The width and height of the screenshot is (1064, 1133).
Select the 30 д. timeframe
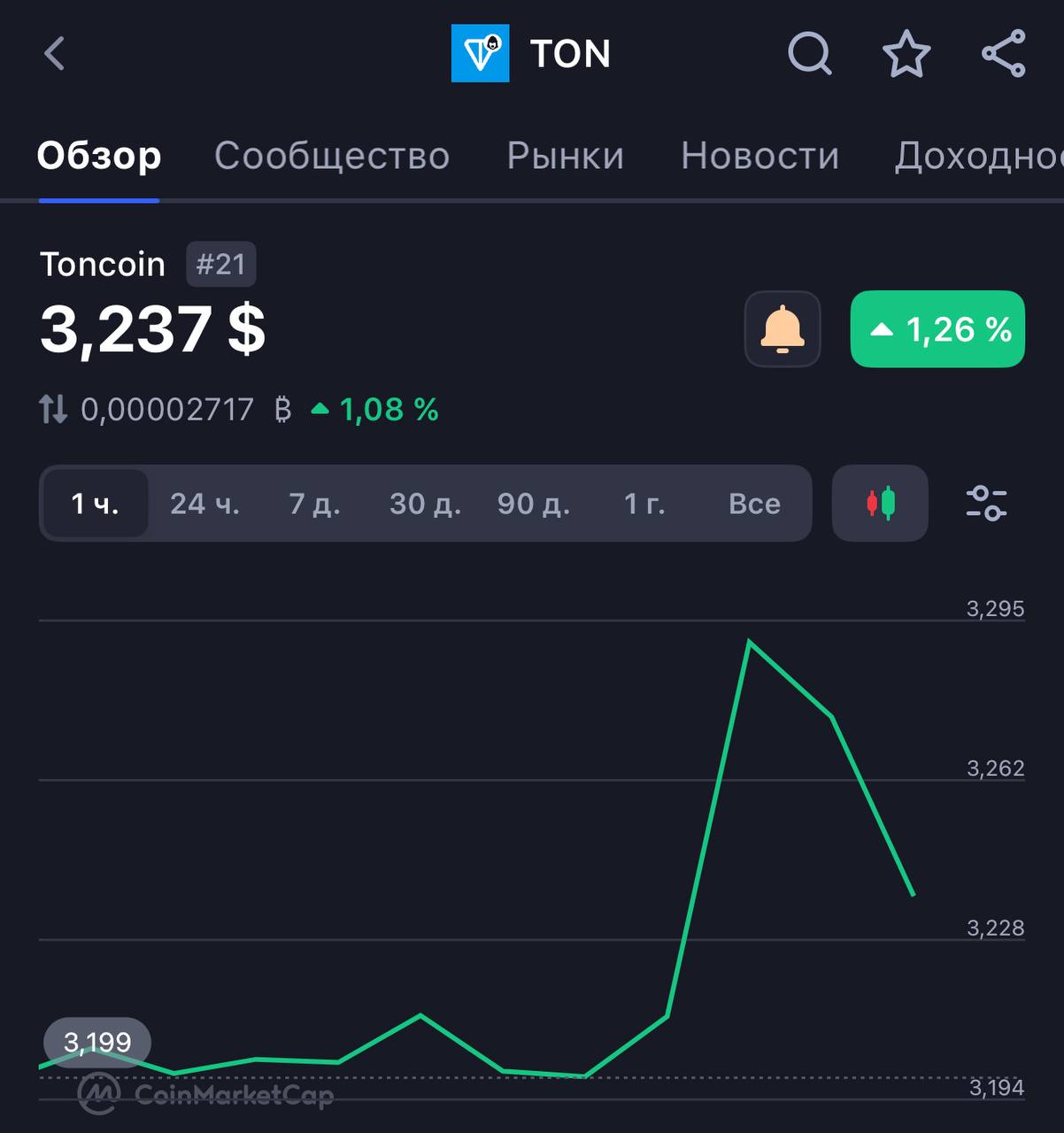click(425, 504)
